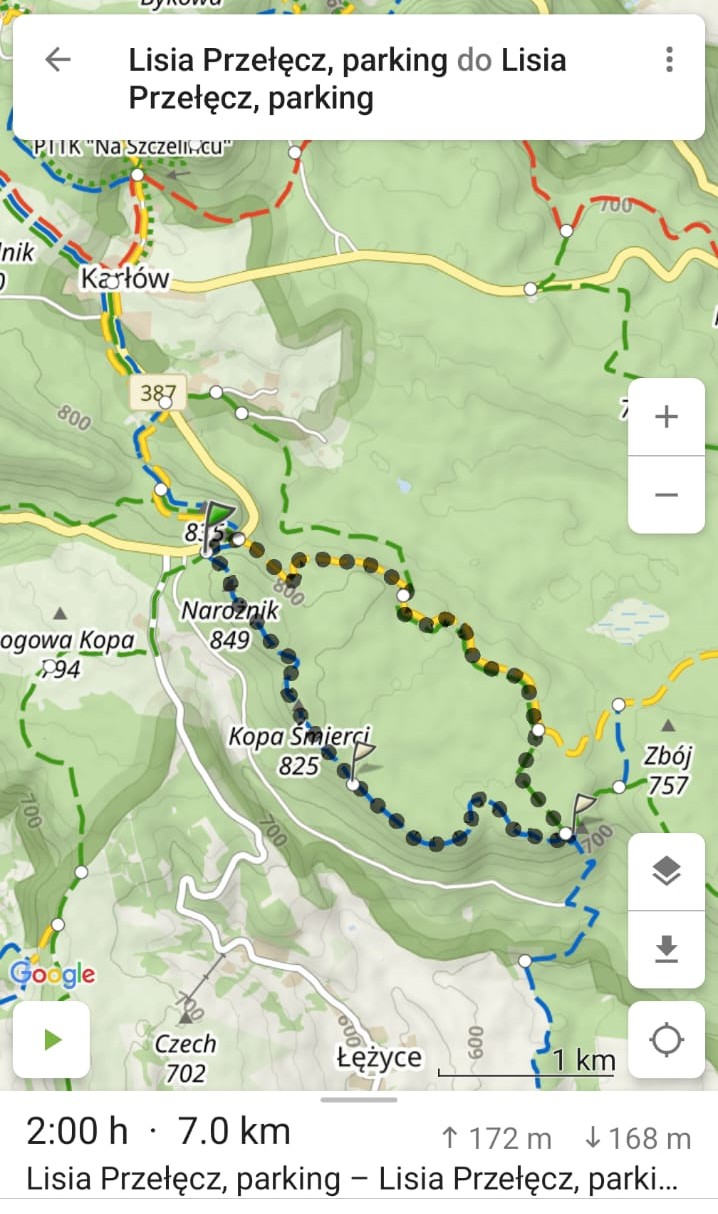
Task: Open the route title field
Action: pyautogui.click(x=350, y=79)
